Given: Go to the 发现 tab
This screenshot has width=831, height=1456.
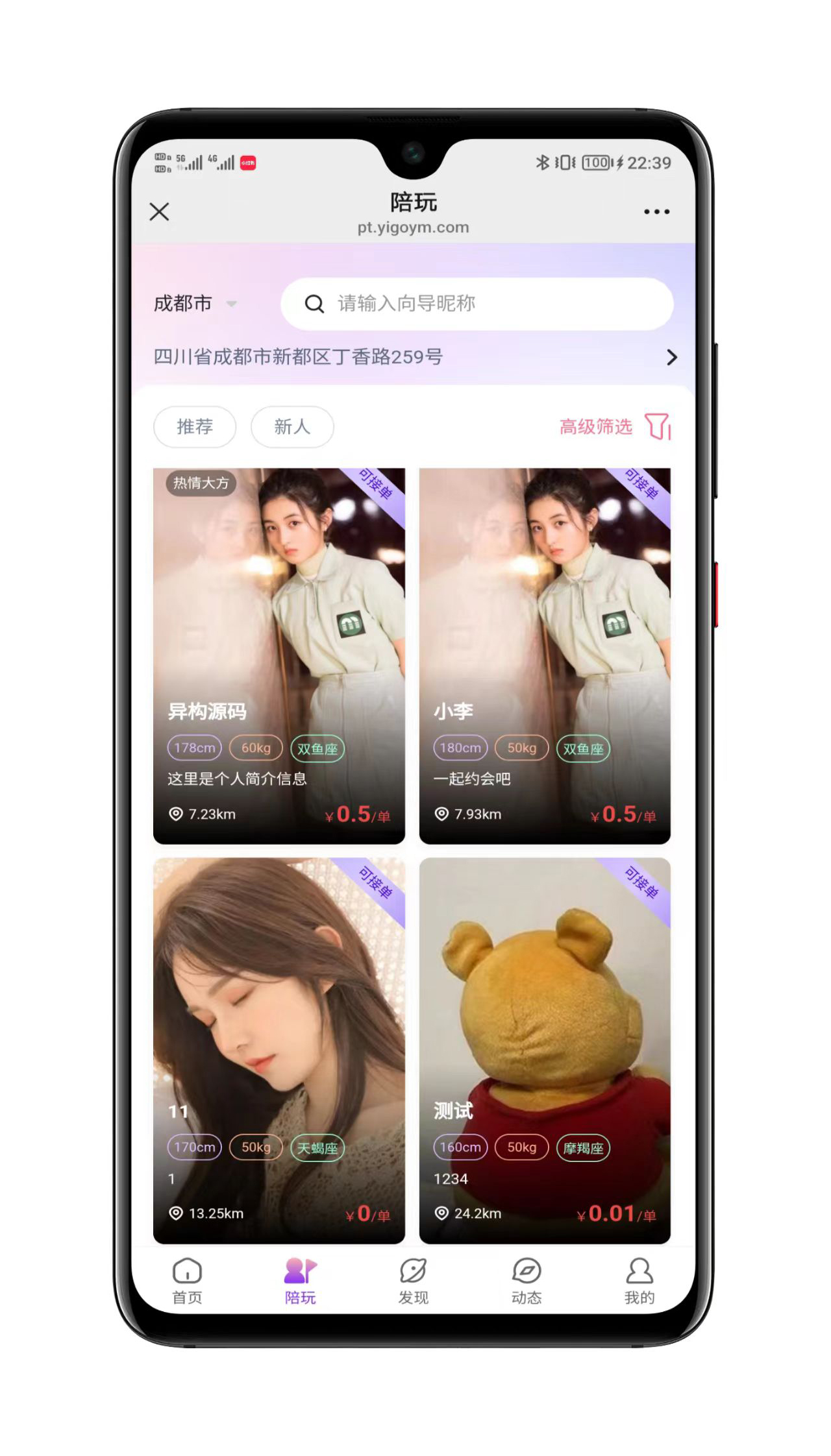Looking at the screenshot, I should click(413, 1281).
